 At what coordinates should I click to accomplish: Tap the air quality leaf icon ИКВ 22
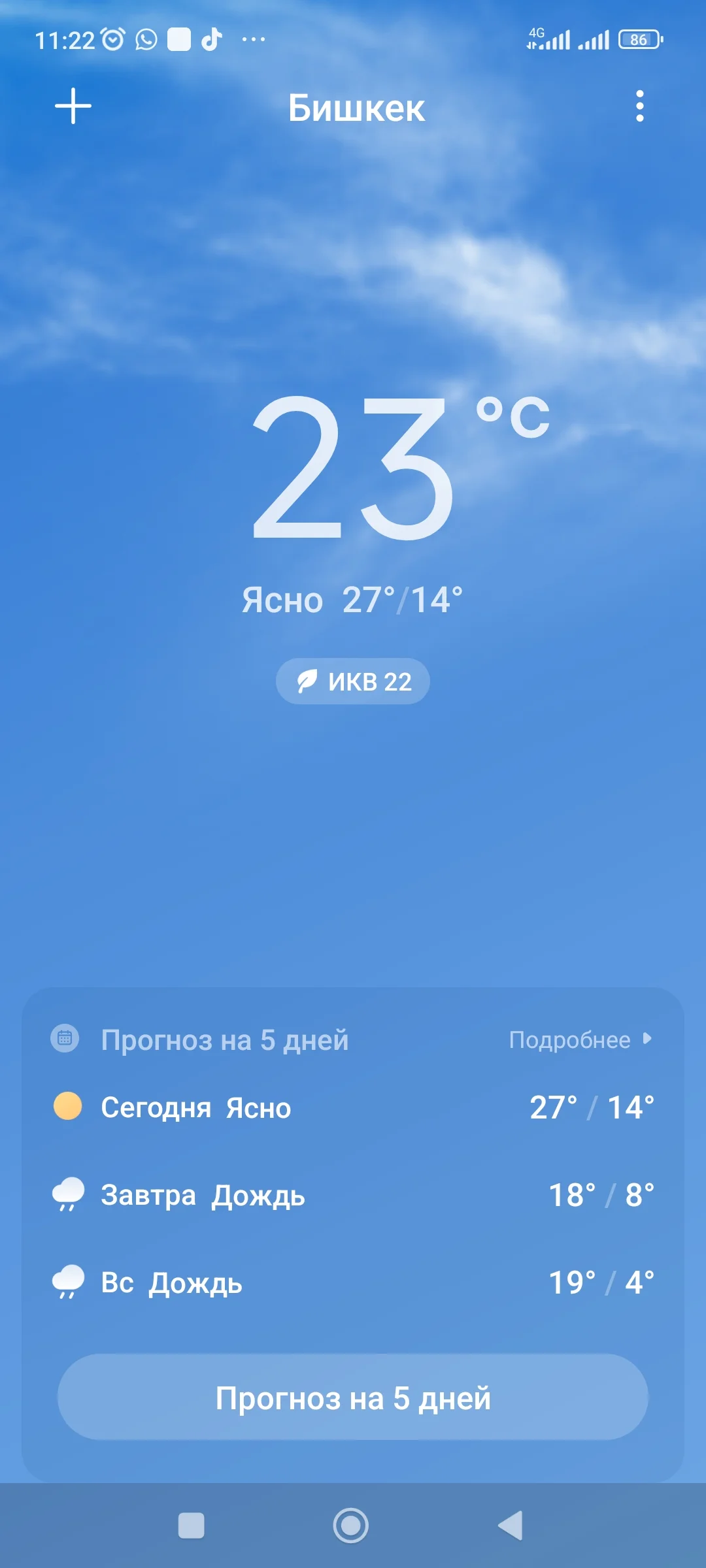307,681
